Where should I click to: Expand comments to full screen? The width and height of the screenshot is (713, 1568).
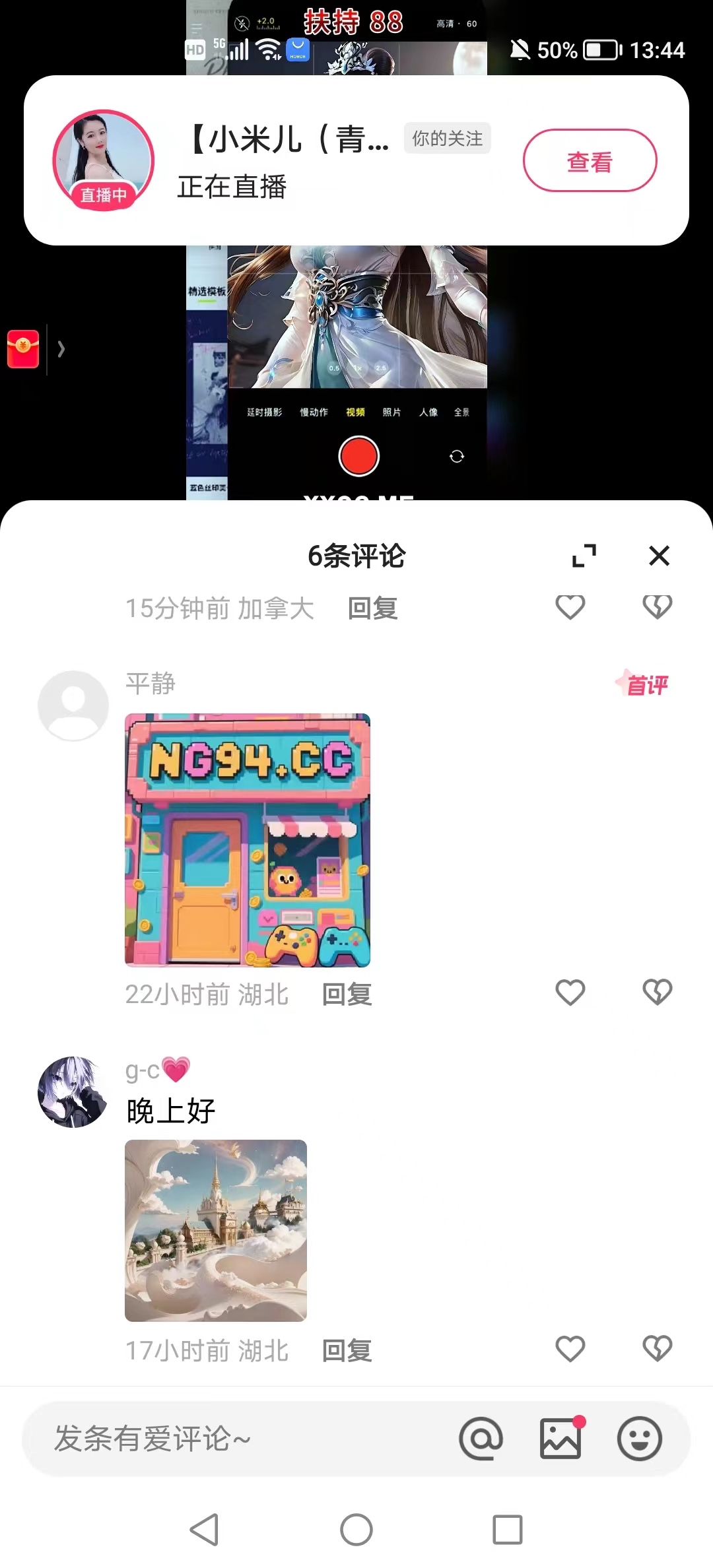[x=584, y=556]
